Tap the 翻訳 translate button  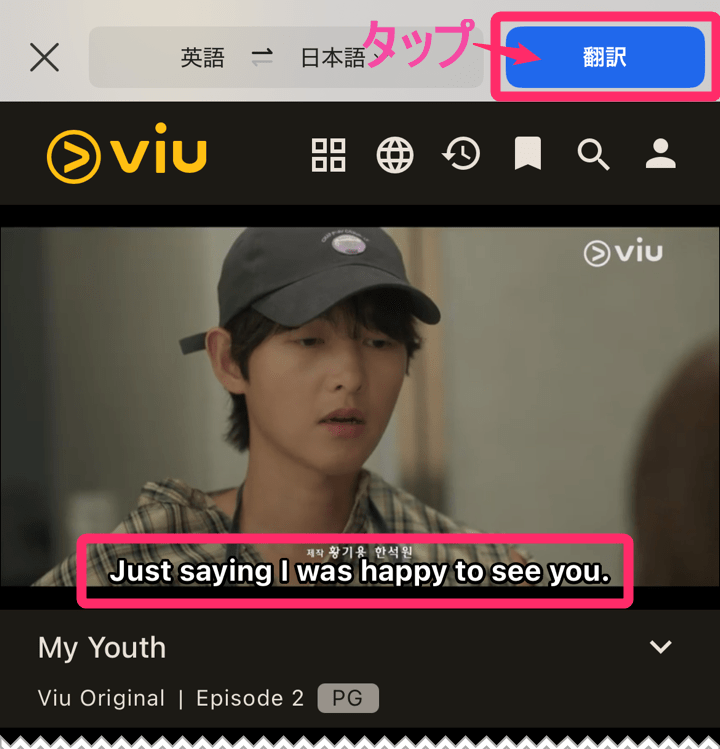coord(604,57)
